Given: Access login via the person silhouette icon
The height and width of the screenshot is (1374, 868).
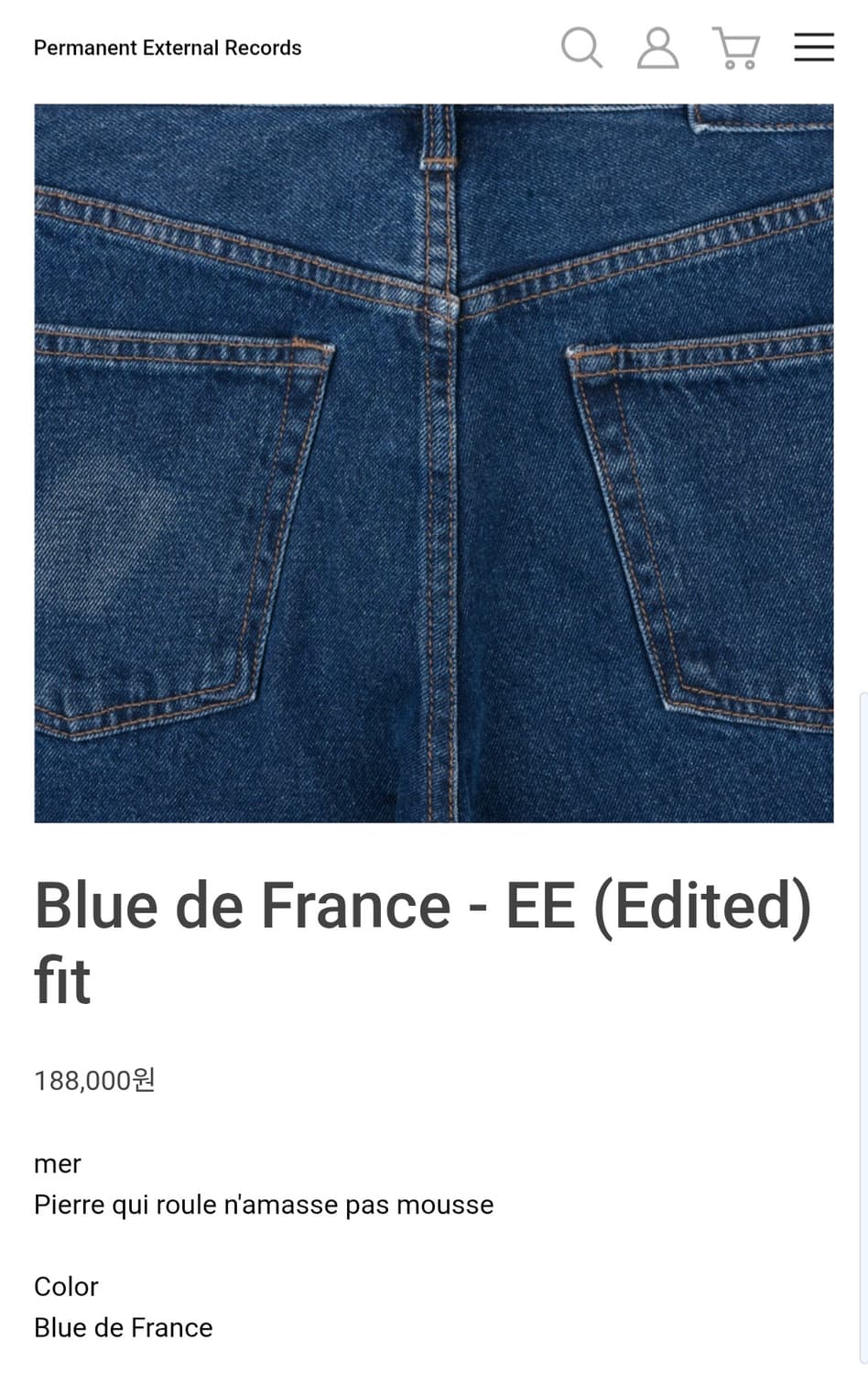Looking at the screenshot, I should point(658,48).
